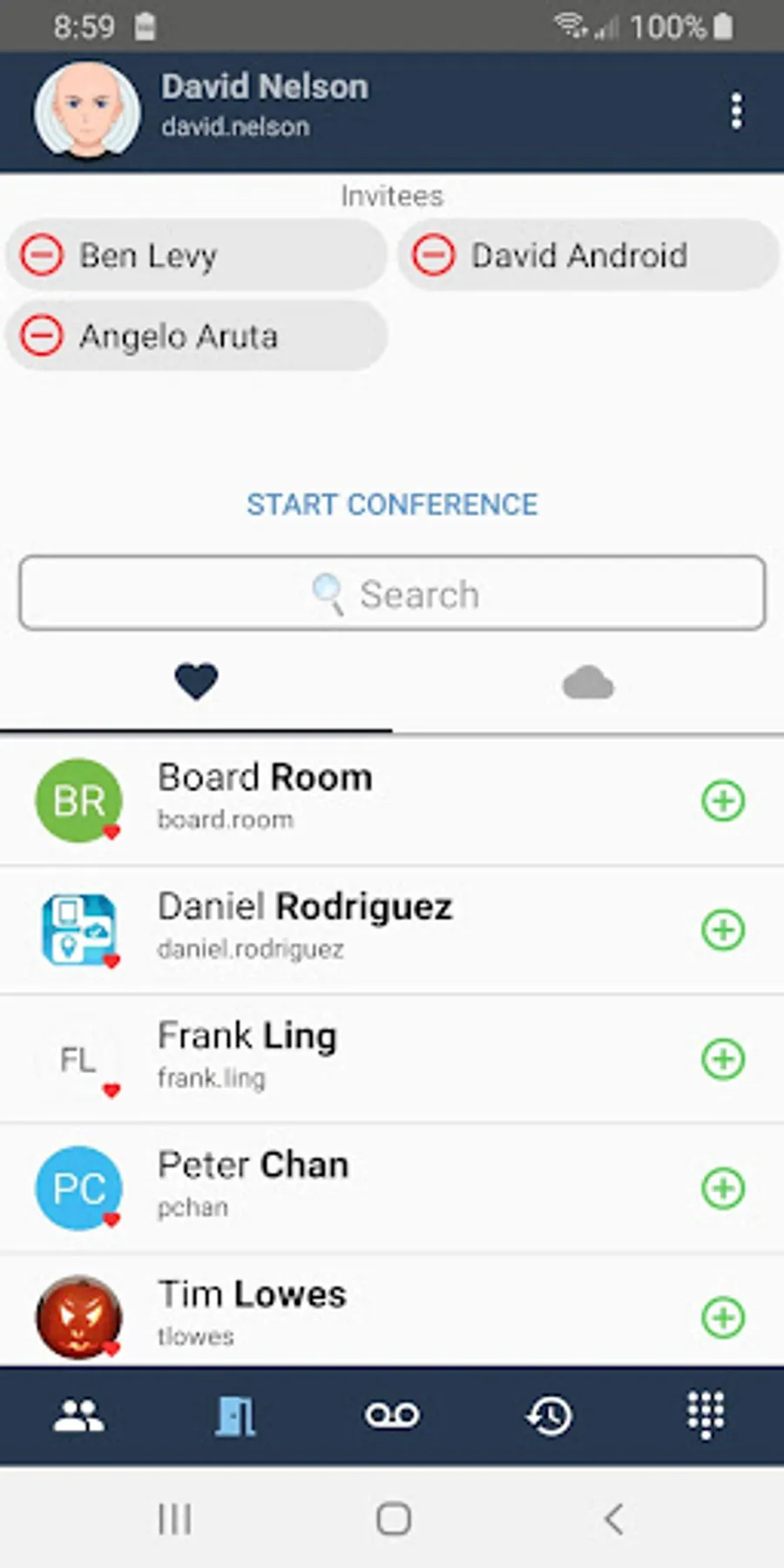784x1568 pixels.
Task: Go back using the system back button
Action: point(614,1519)
